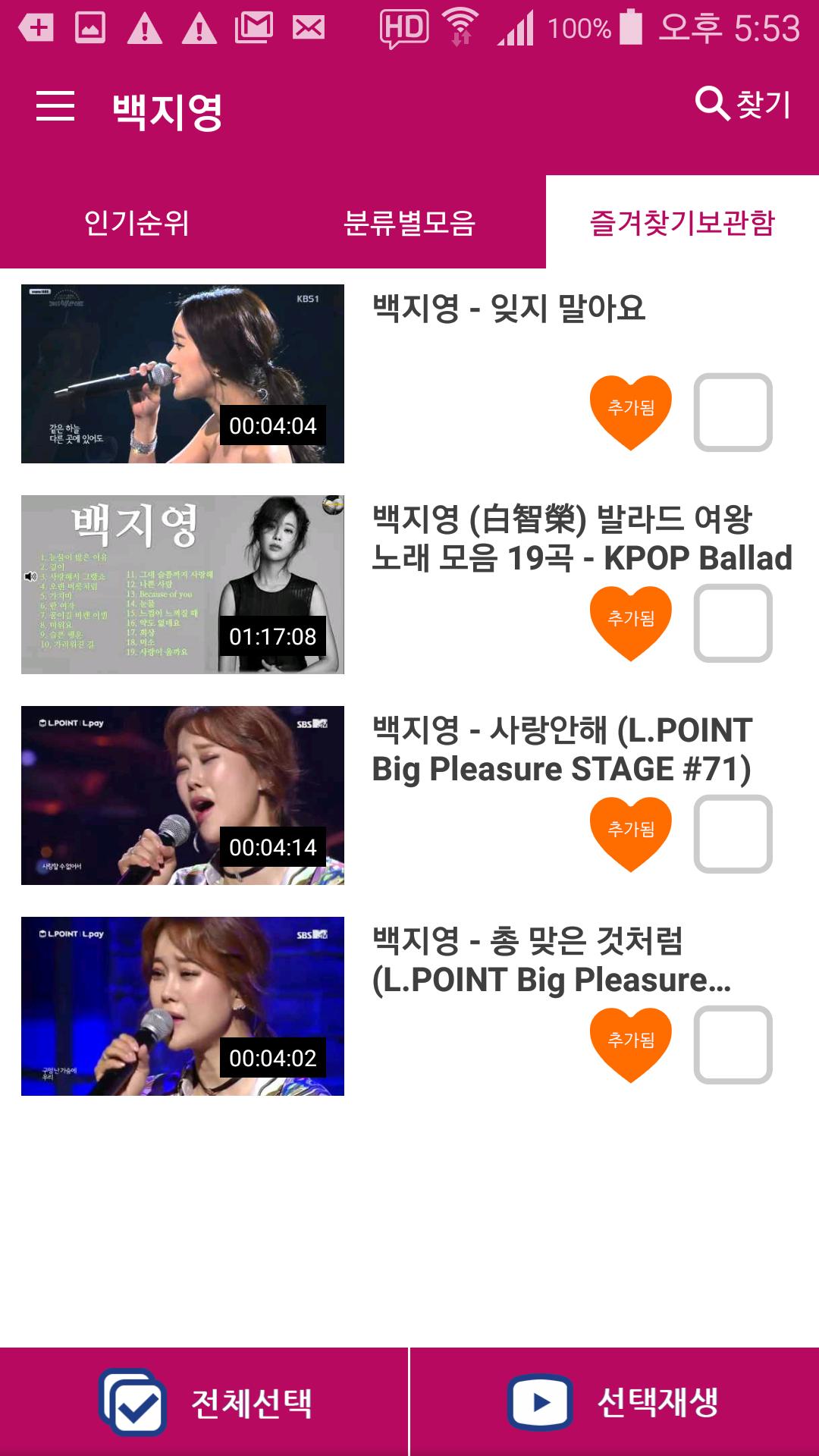Open the 발라드 여왕 노래 모음 19곡 video
The height and width of the screenshot is (1456, 819).
pyautogui.click(x=183, y=585)
